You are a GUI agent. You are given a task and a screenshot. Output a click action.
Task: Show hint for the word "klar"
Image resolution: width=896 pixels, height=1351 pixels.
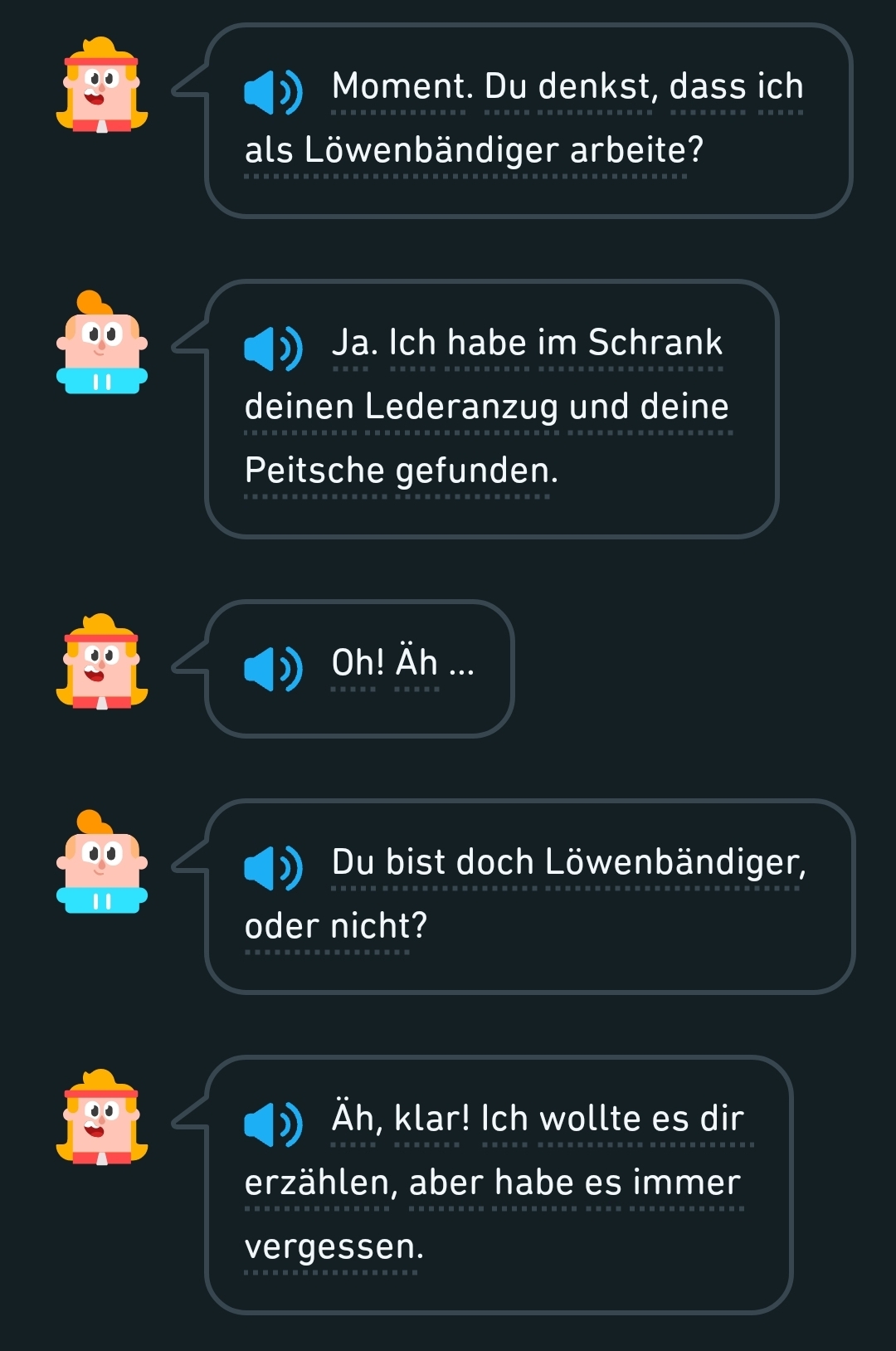point(426,1119)
